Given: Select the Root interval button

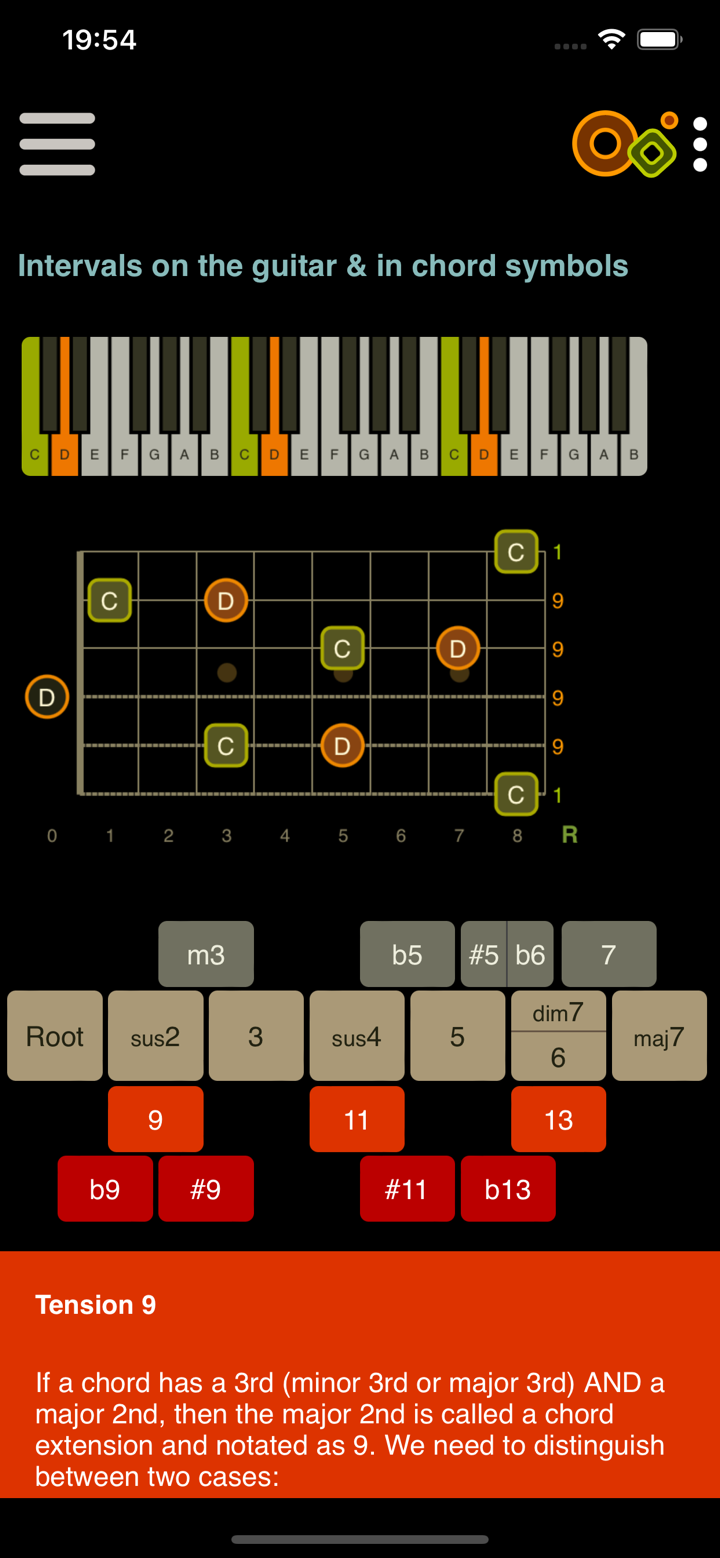Looking at the screenshot, I should [54, 1036].
